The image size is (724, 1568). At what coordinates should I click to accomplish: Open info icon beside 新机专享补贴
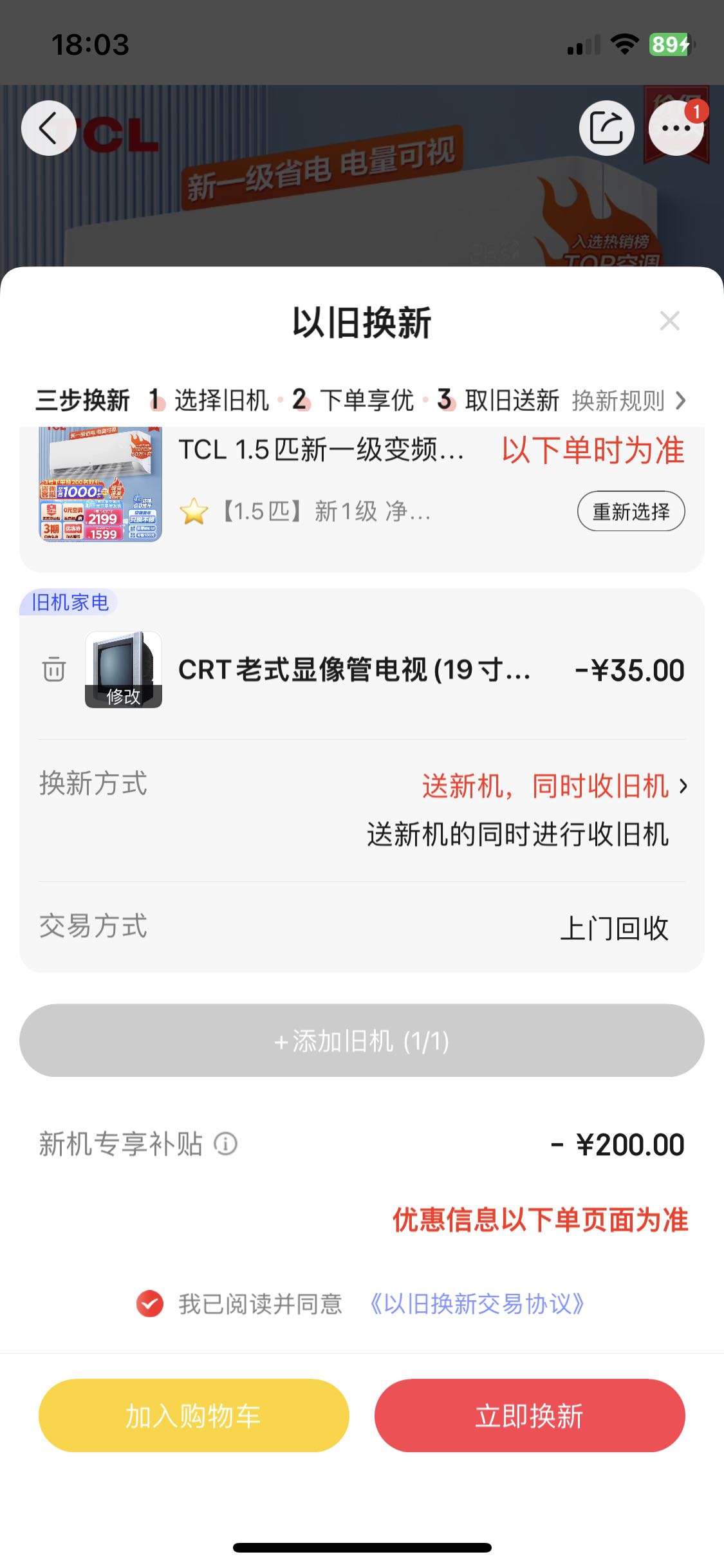(x=226, y=1144)
